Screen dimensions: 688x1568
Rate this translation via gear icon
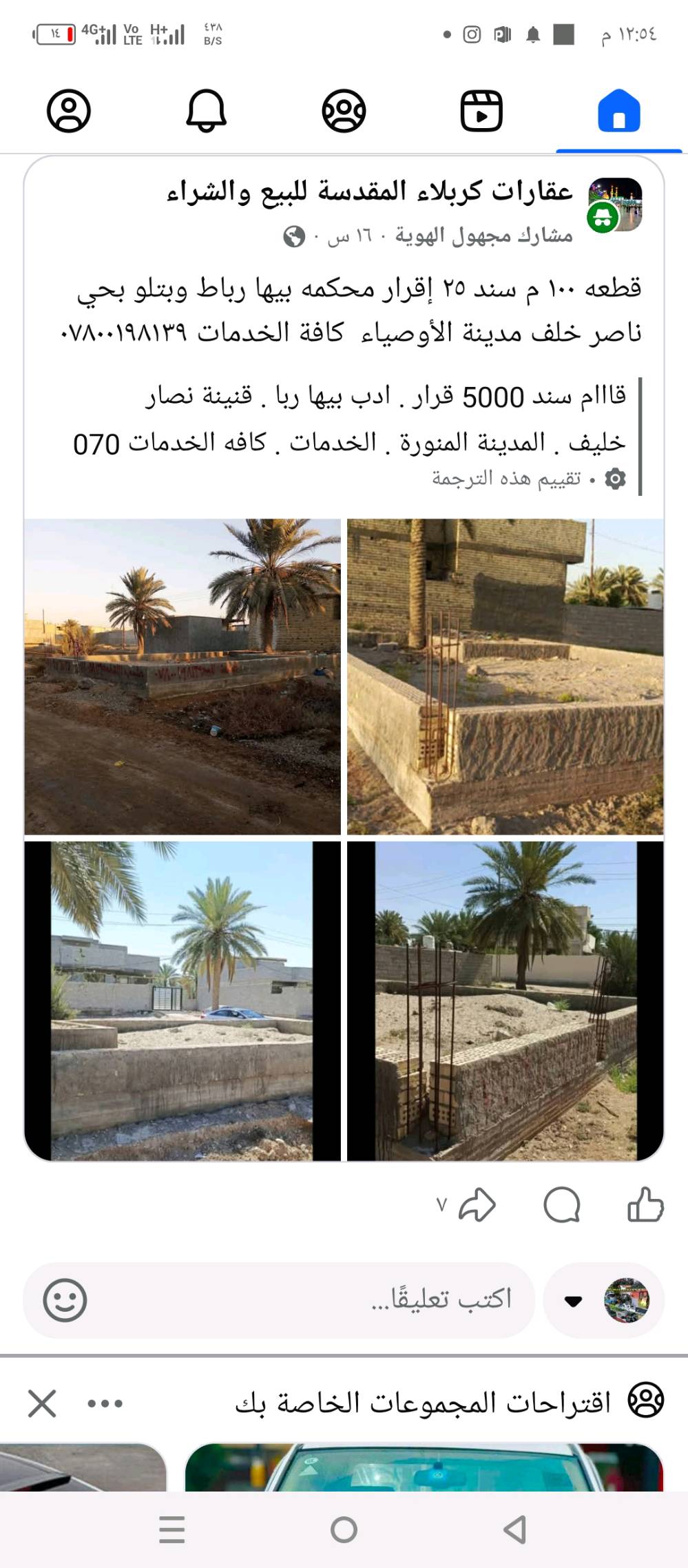tap(615, 479)
